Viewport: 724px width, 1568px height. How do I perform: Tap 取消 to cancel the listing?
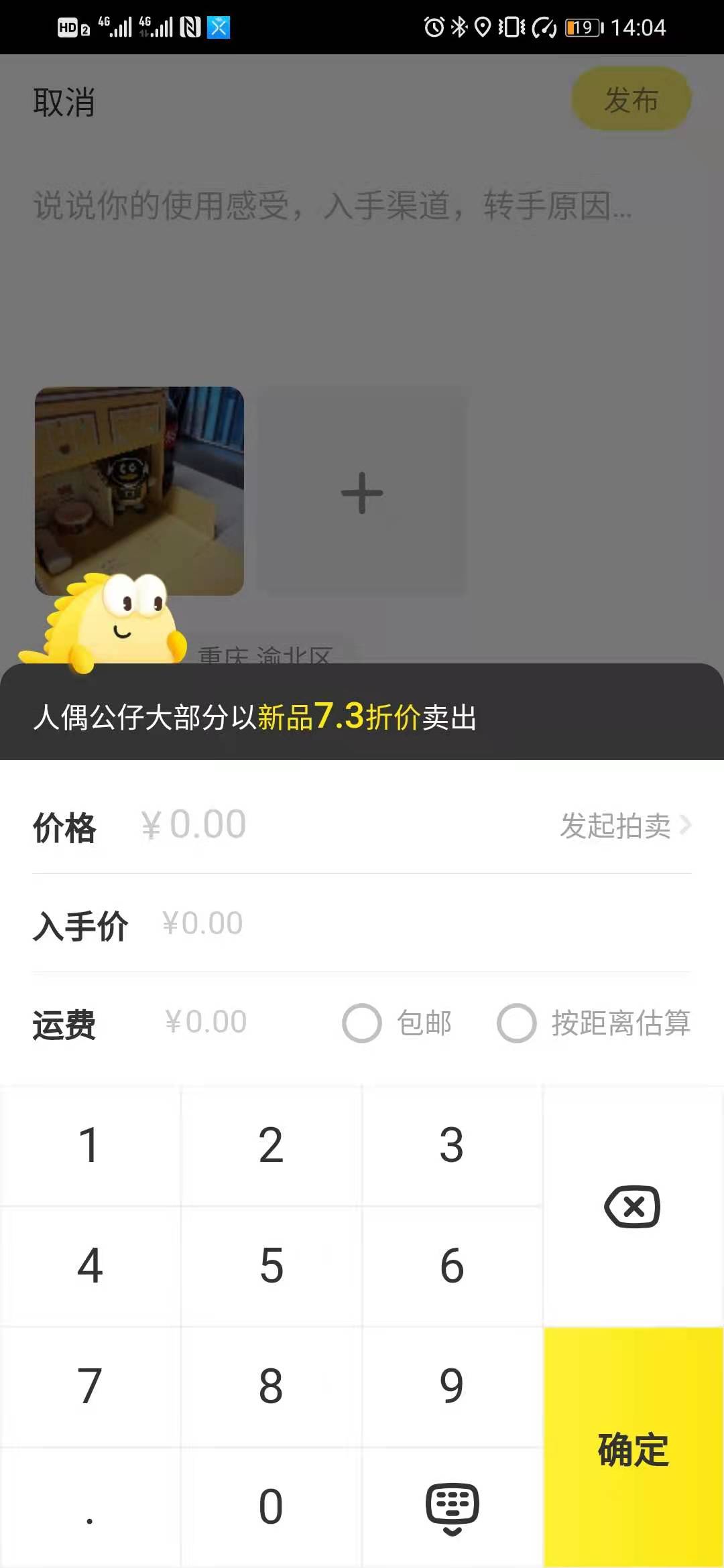(x=64, y=103)
